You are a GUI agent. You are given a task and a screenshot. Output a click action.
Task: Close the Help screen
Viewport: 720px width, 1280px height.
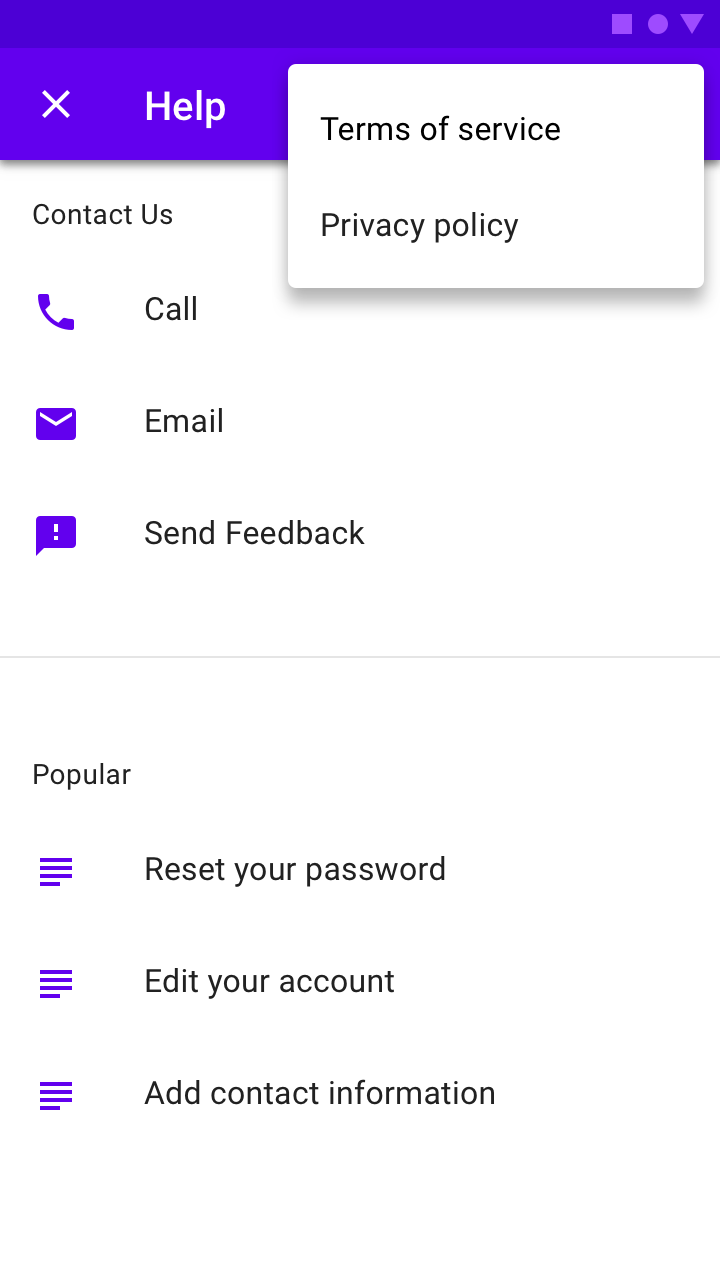pyautogui.click(x=56, y=104)
